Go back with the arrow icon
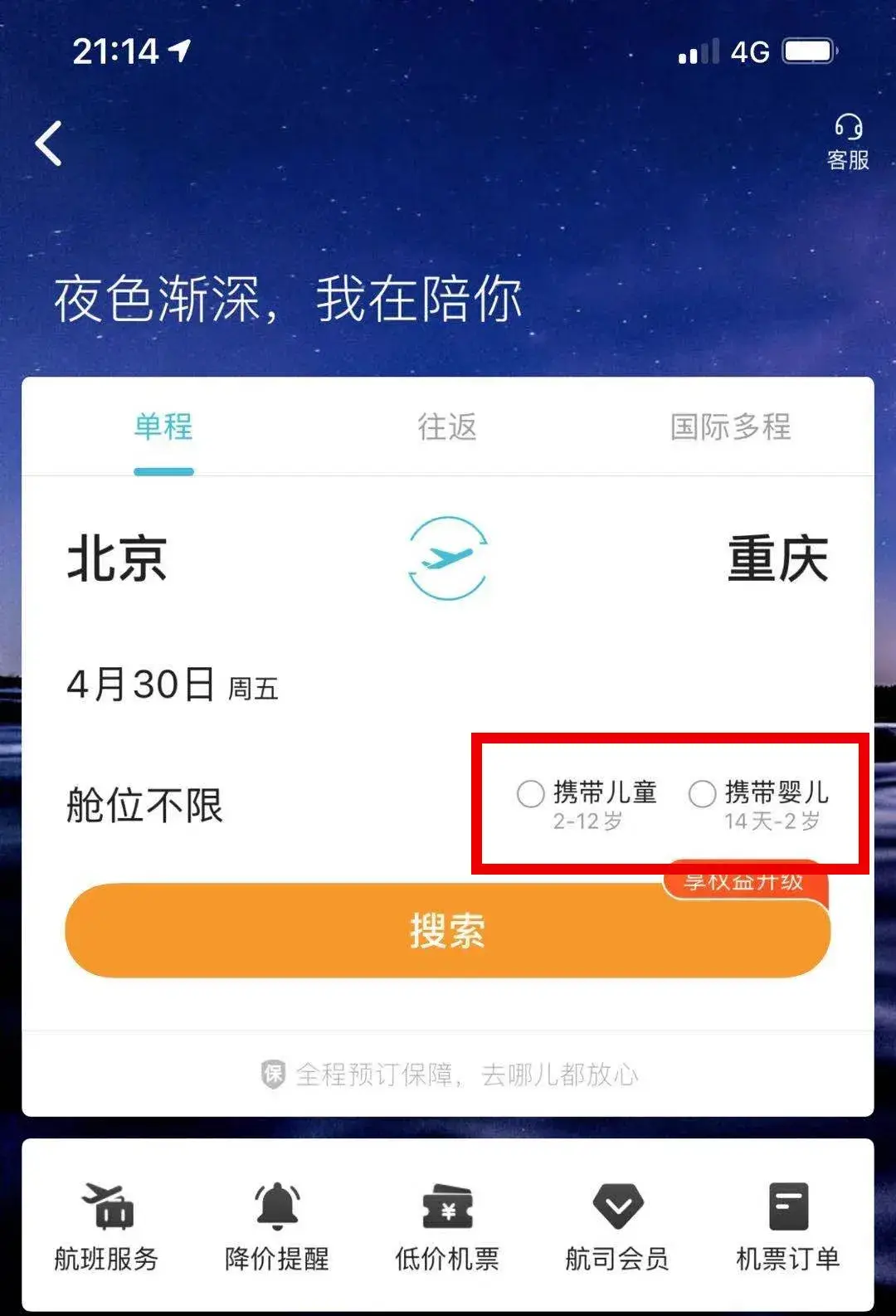The width and height of the screenshot is (896, 1316). [49, 144]
